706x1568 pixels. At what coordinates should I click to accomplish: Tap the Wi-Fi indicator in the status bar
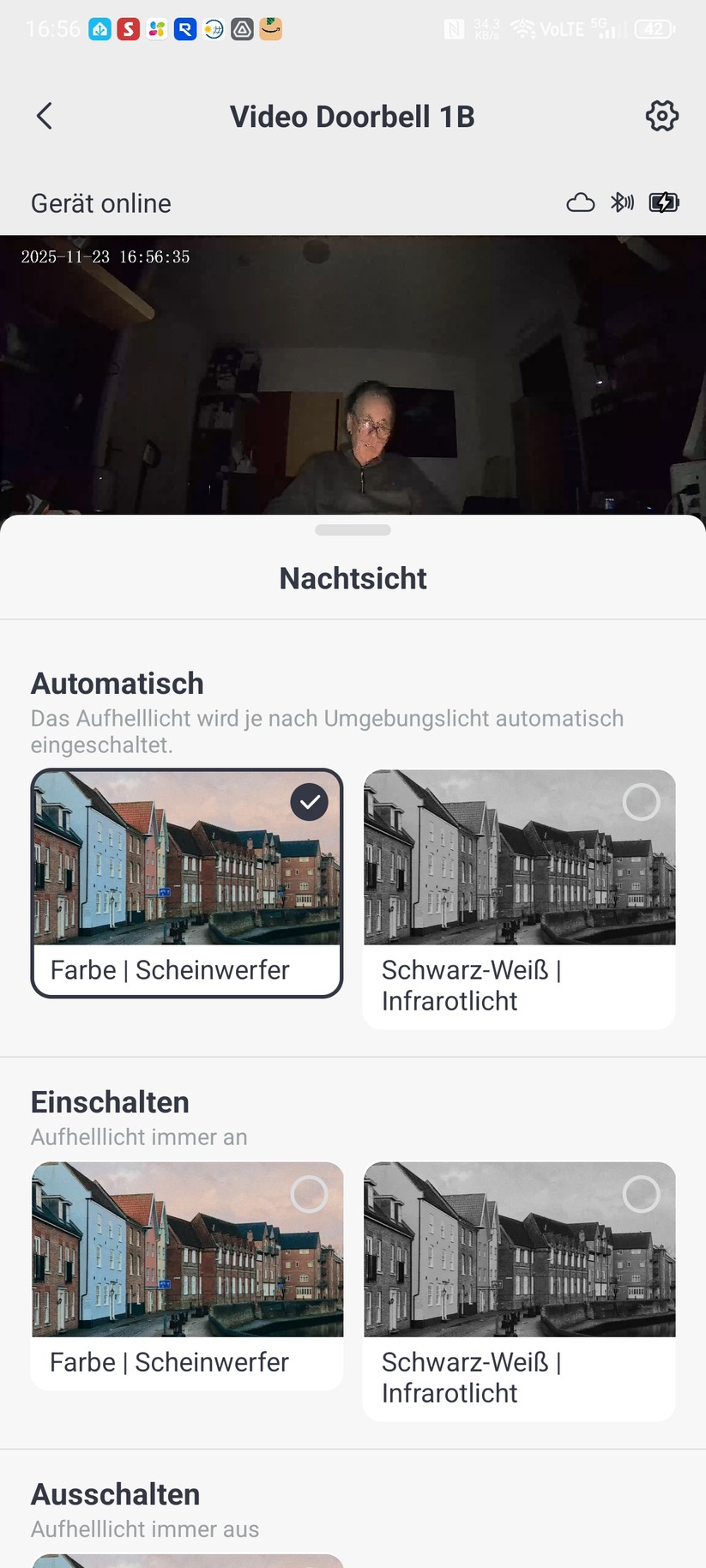[x=522, y=27]
